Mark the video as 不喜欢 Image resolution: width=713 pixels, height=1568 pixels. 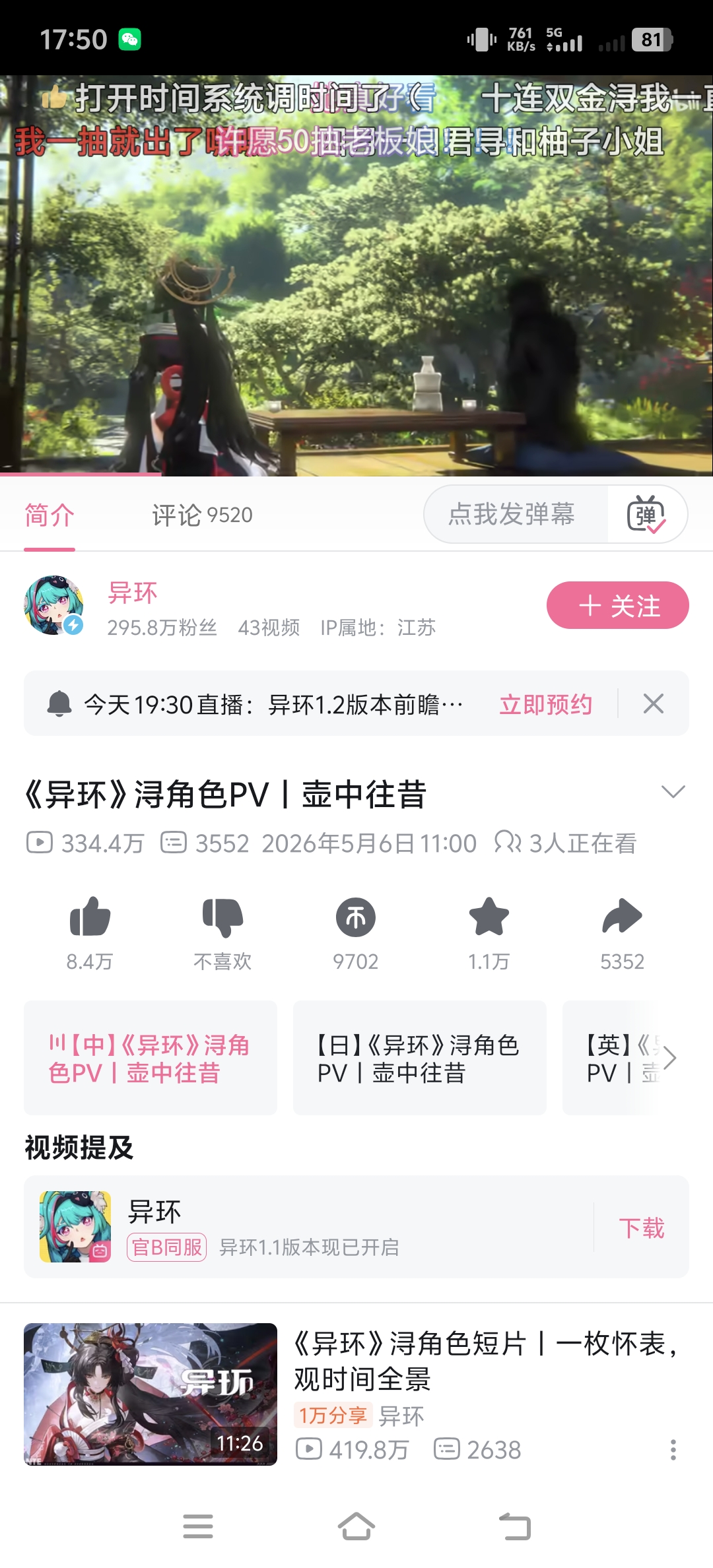pyautogui.click(x=222, y=932)
